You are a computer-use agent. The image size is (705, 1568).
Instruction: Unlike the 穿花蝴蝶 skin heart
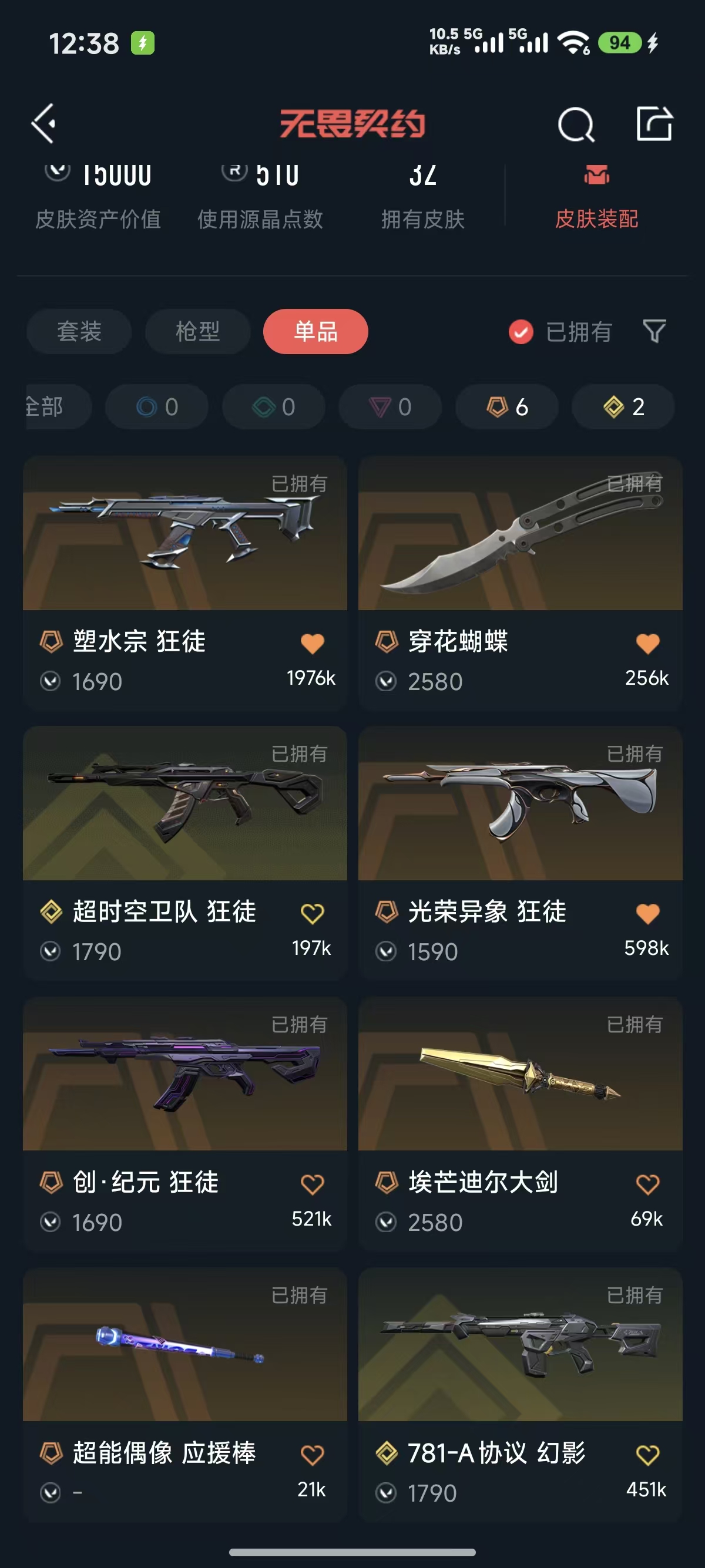[648, 644]
